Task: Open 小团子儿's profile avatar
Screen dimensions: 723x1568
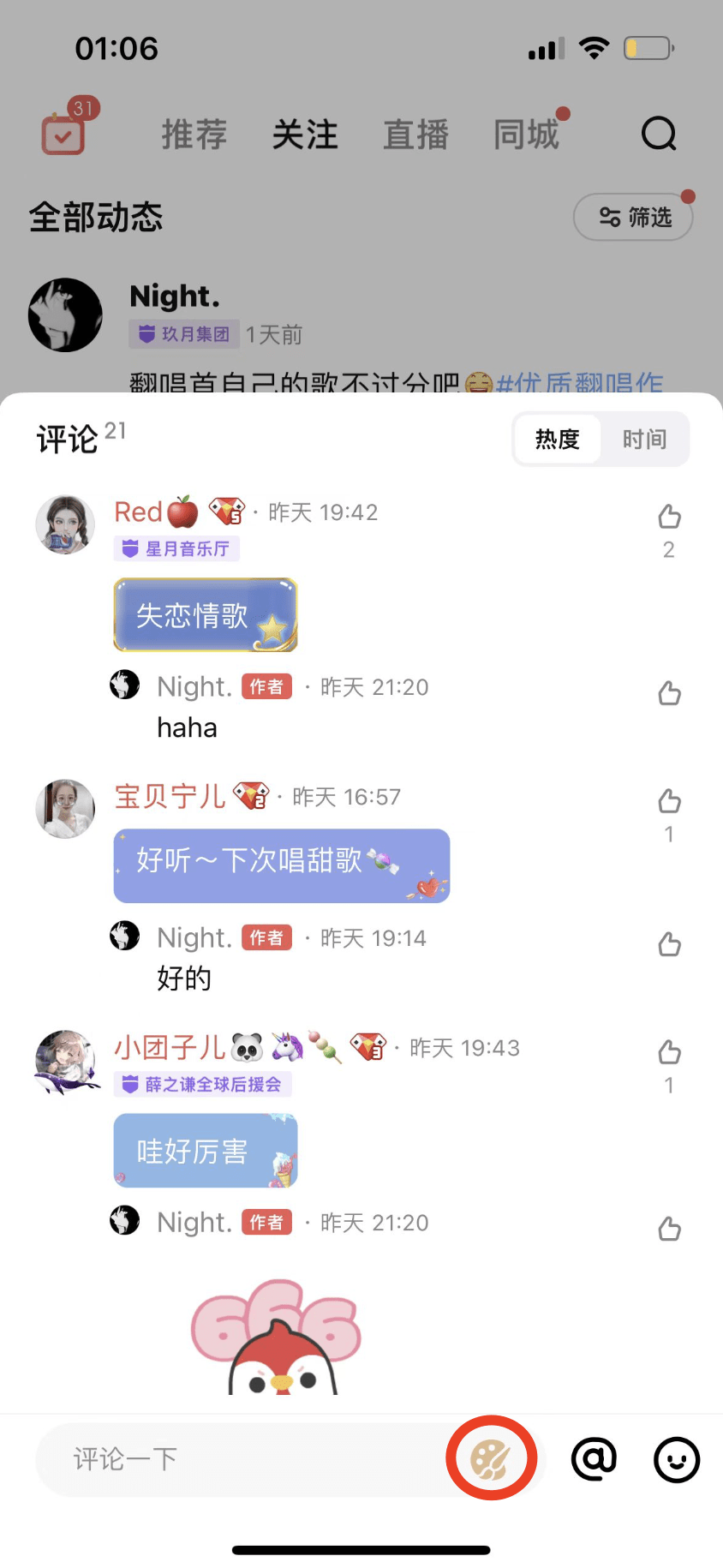Action: click(x=65, y=1061)
